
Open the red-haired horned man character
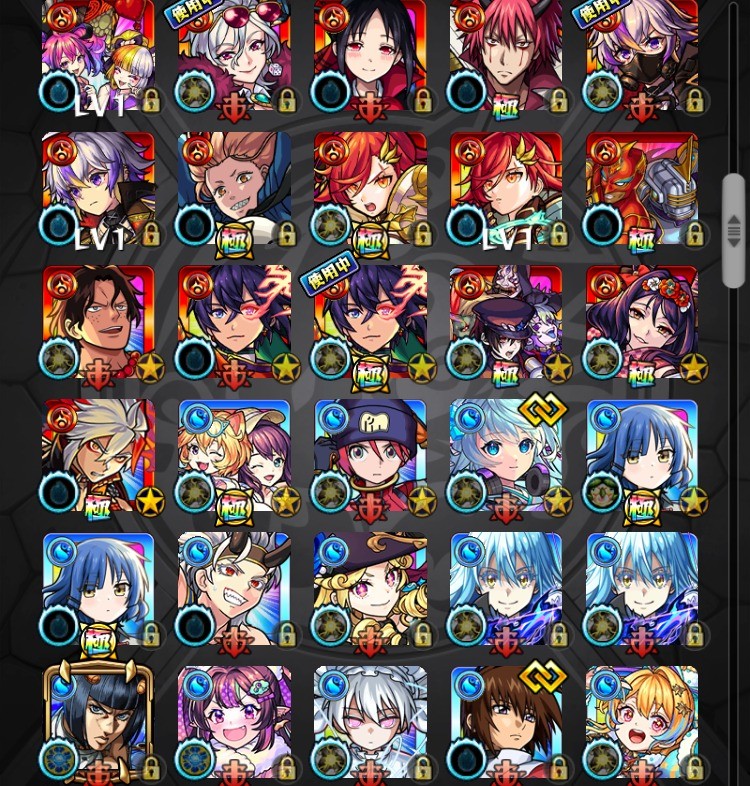[x=506, y=55]
